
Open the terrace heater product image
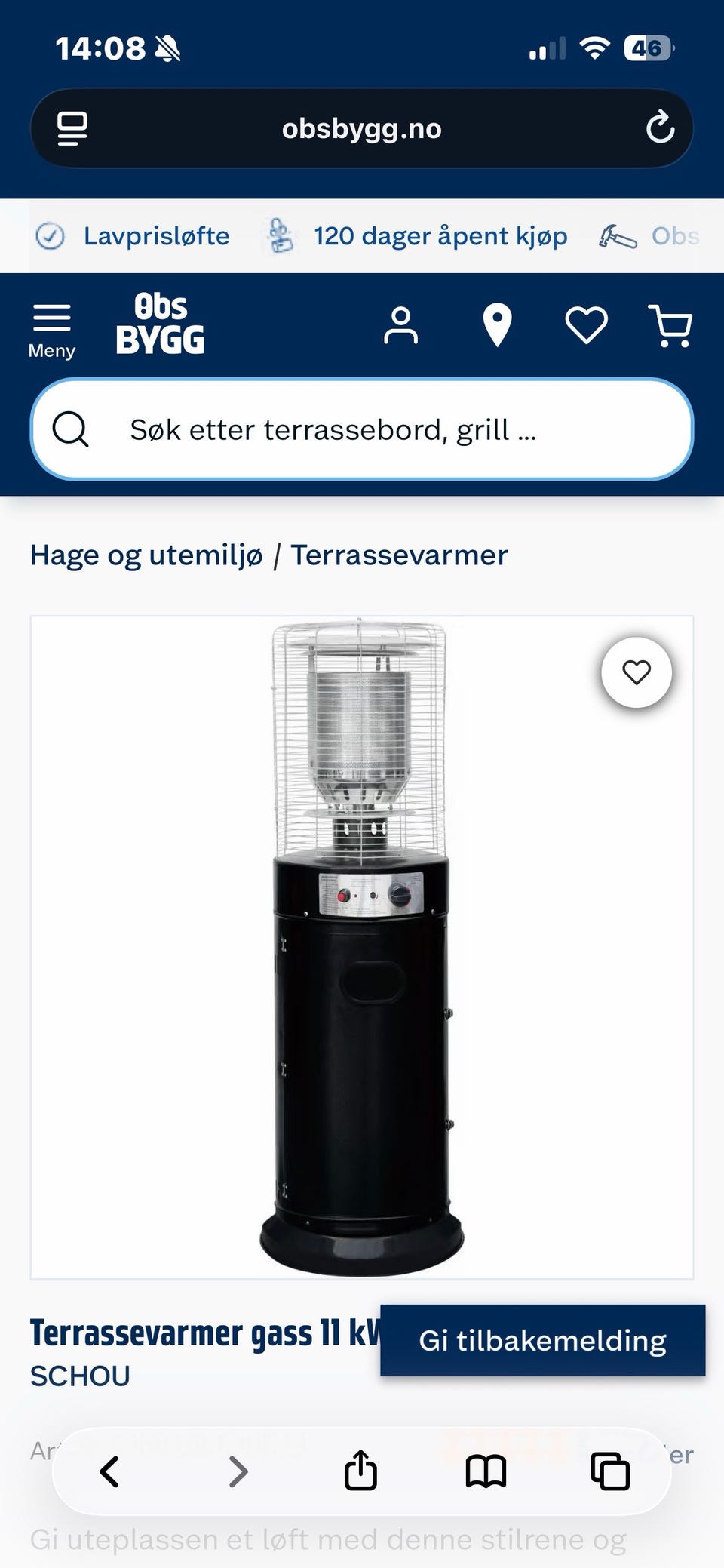tap(362, 947)
